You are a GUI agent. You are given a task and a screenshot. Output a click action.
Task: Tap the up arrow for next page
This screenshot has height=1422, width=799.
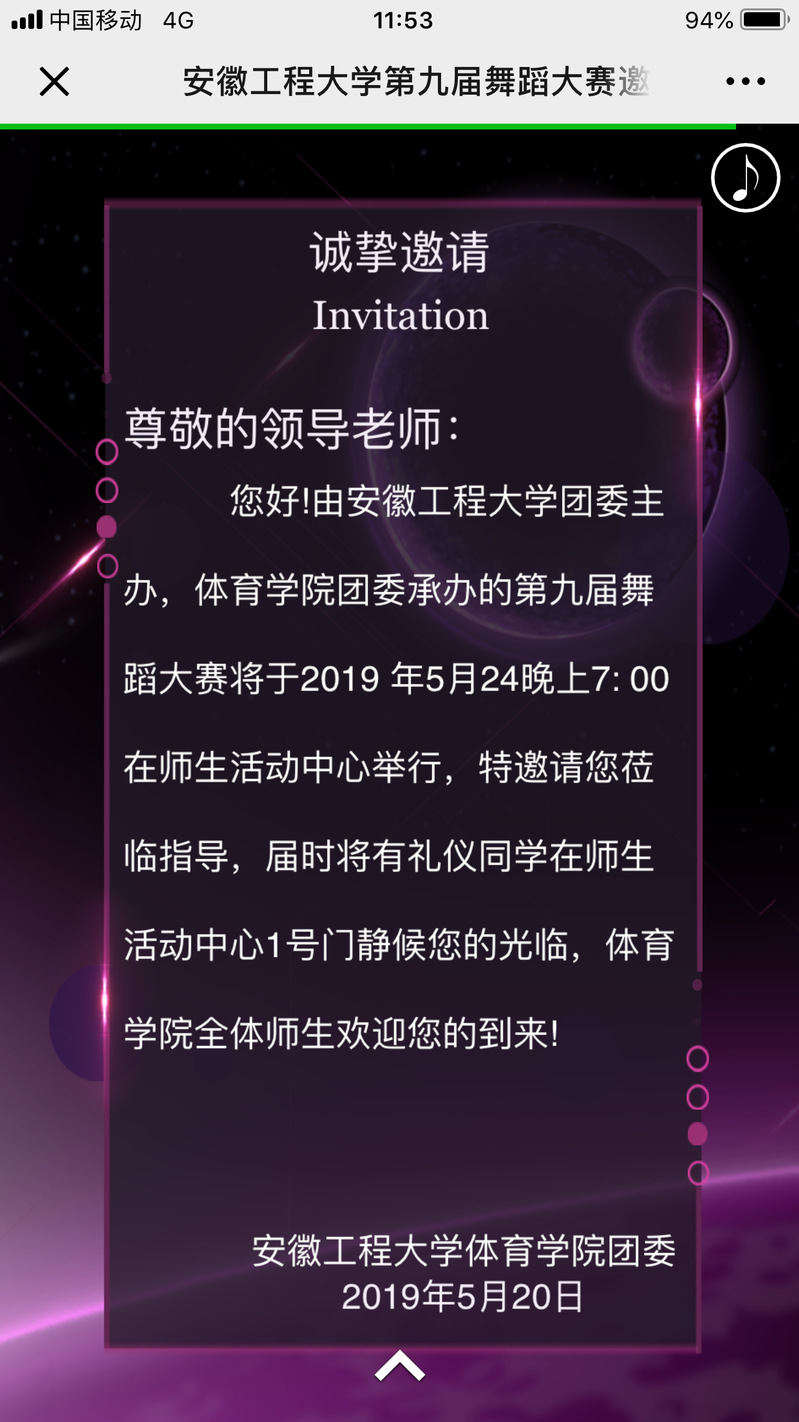pyautogui.click(x=400, y=1366)
